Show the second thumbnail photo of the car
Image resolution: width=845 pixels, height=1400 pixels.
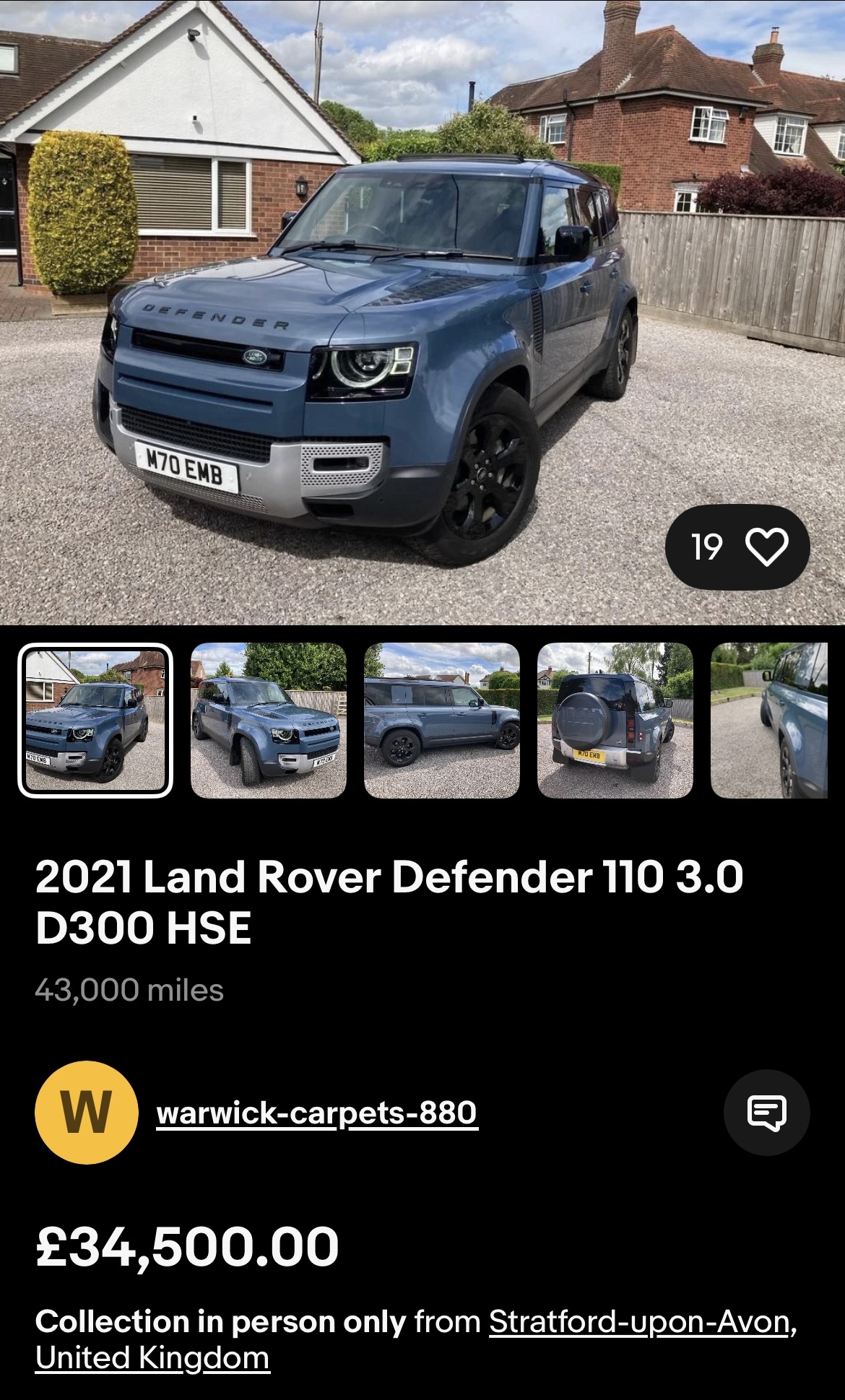(x=269, y=720)
